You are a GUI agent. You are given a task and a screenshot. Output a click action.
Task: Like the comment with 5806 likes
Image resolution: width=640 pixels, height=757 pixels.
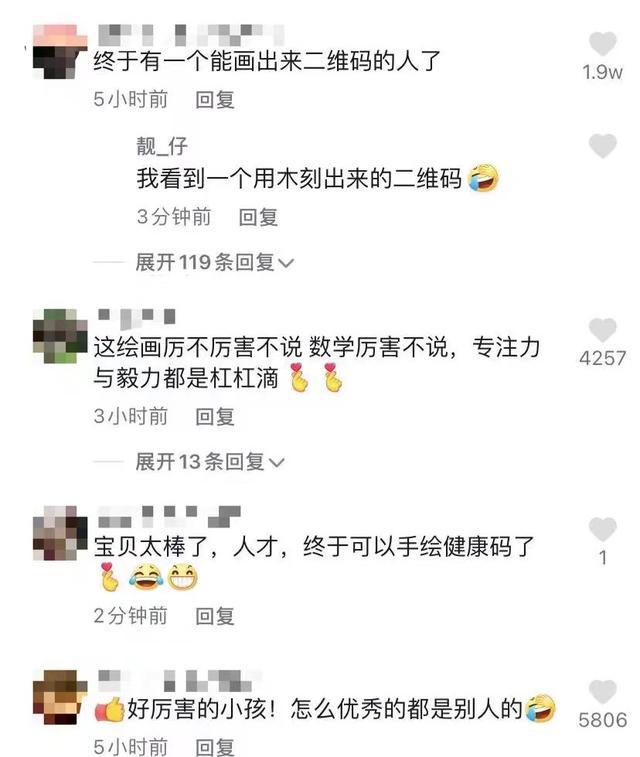click(x=602, y=691)
